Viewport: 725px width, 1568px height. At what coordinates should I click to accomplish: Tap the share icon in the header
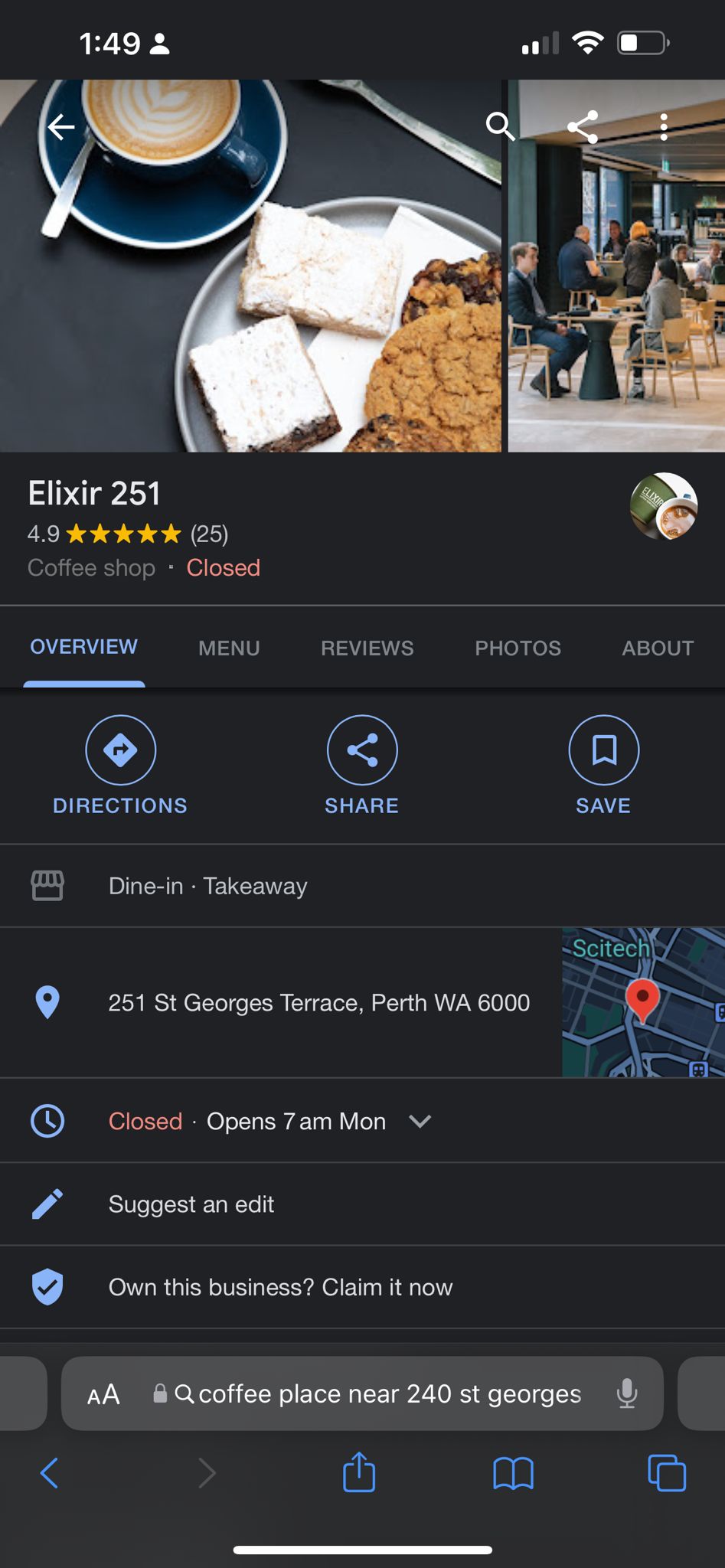tap(583, 126)
